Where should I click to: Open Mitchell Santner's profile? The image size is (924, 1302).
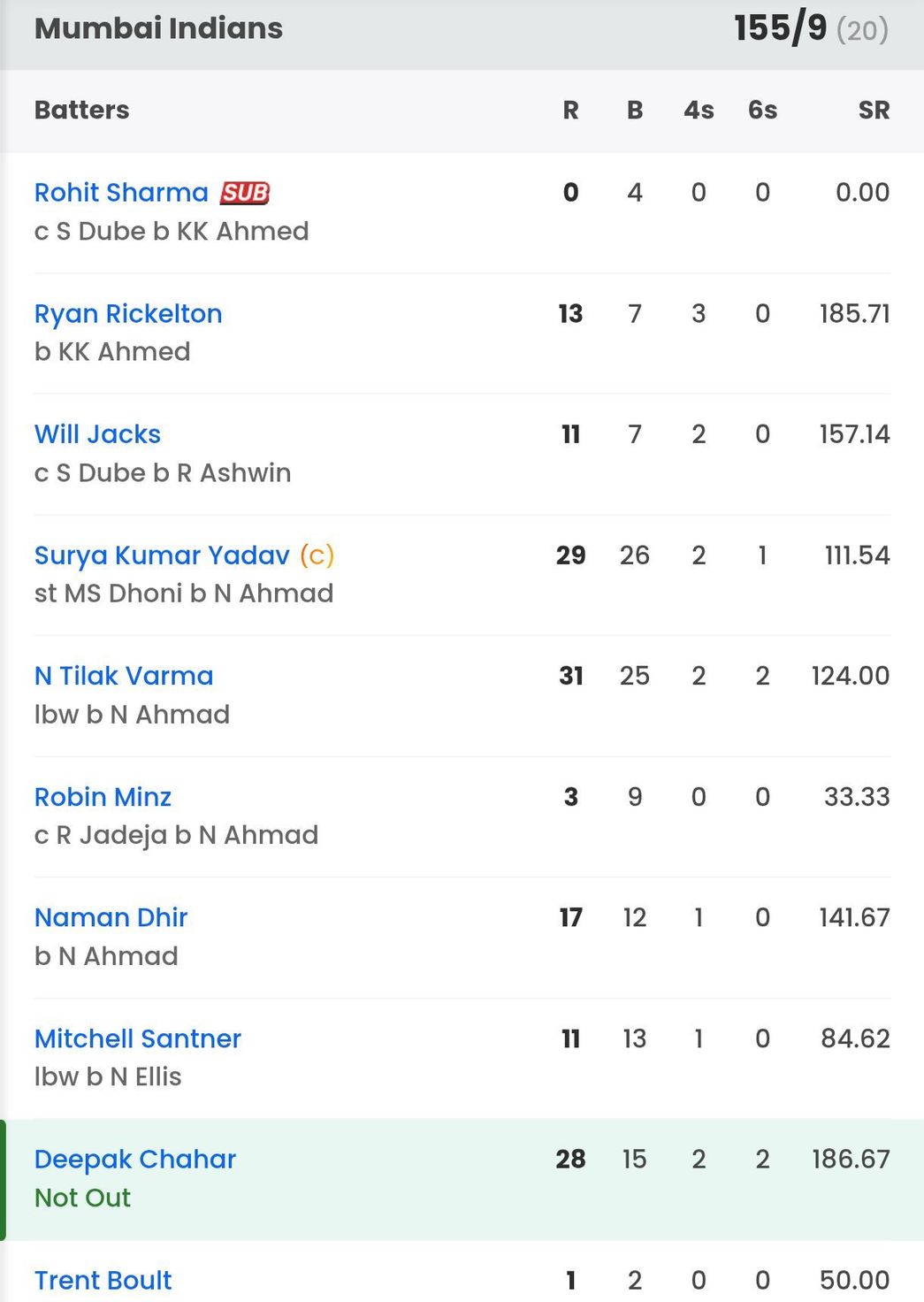point(137,1038)
